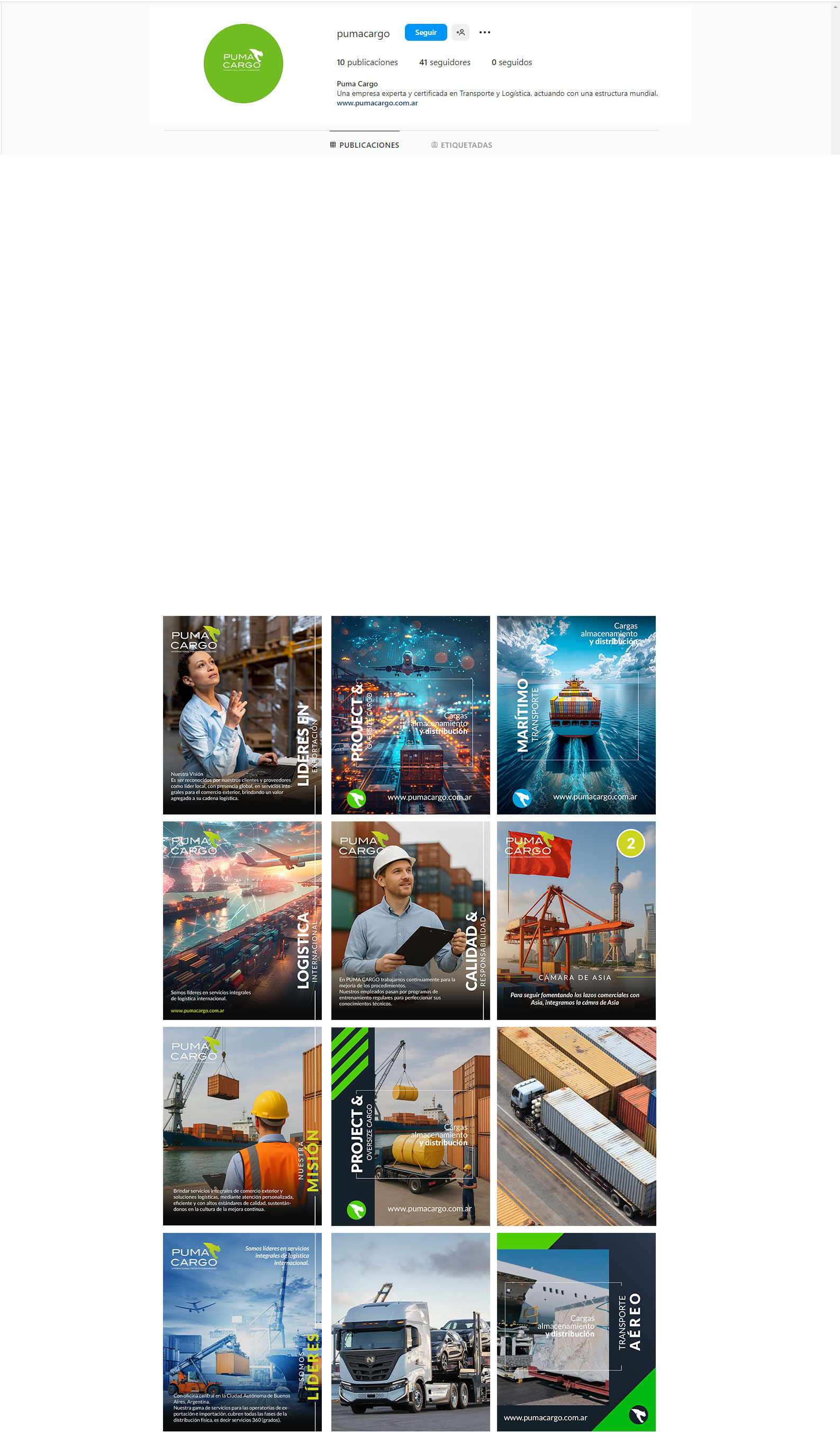Image resolution: width=840 pixels, height=1441 pixels.
Task: Open the Nuestra Misión post
Action: (x=242, y=1125)
